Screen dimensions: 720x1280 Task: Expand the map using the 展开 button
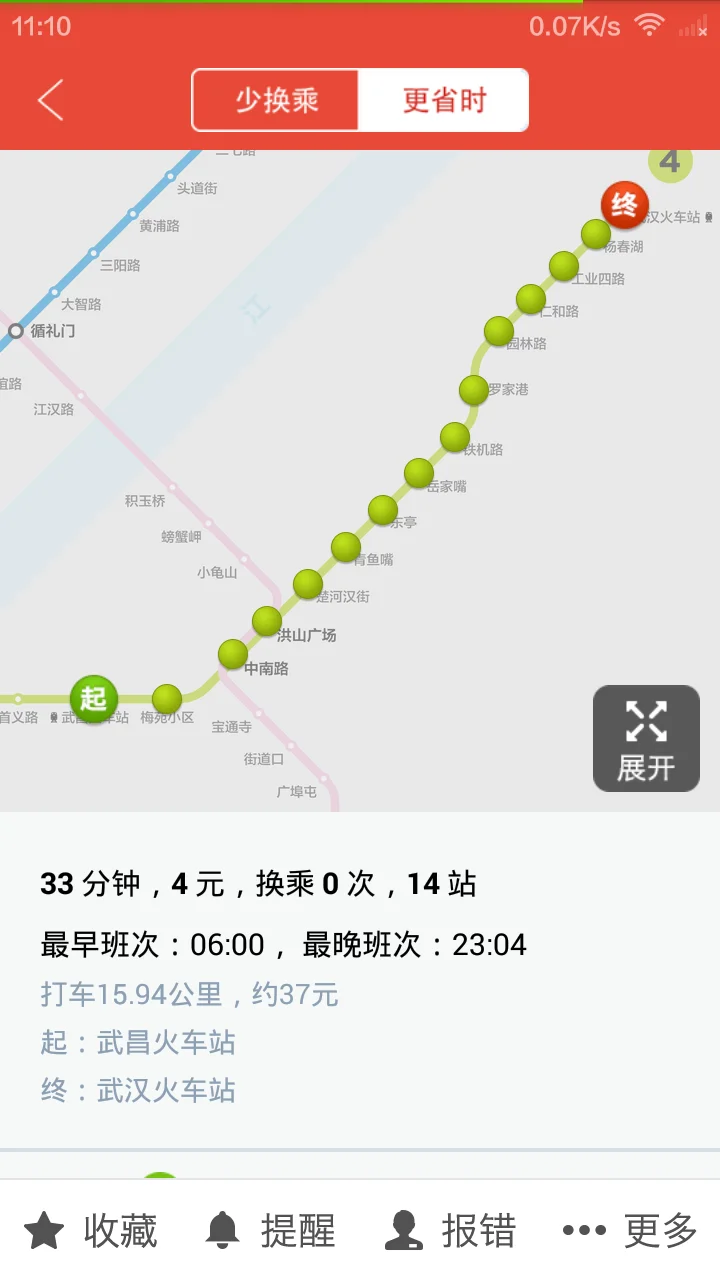click(646, 738)
